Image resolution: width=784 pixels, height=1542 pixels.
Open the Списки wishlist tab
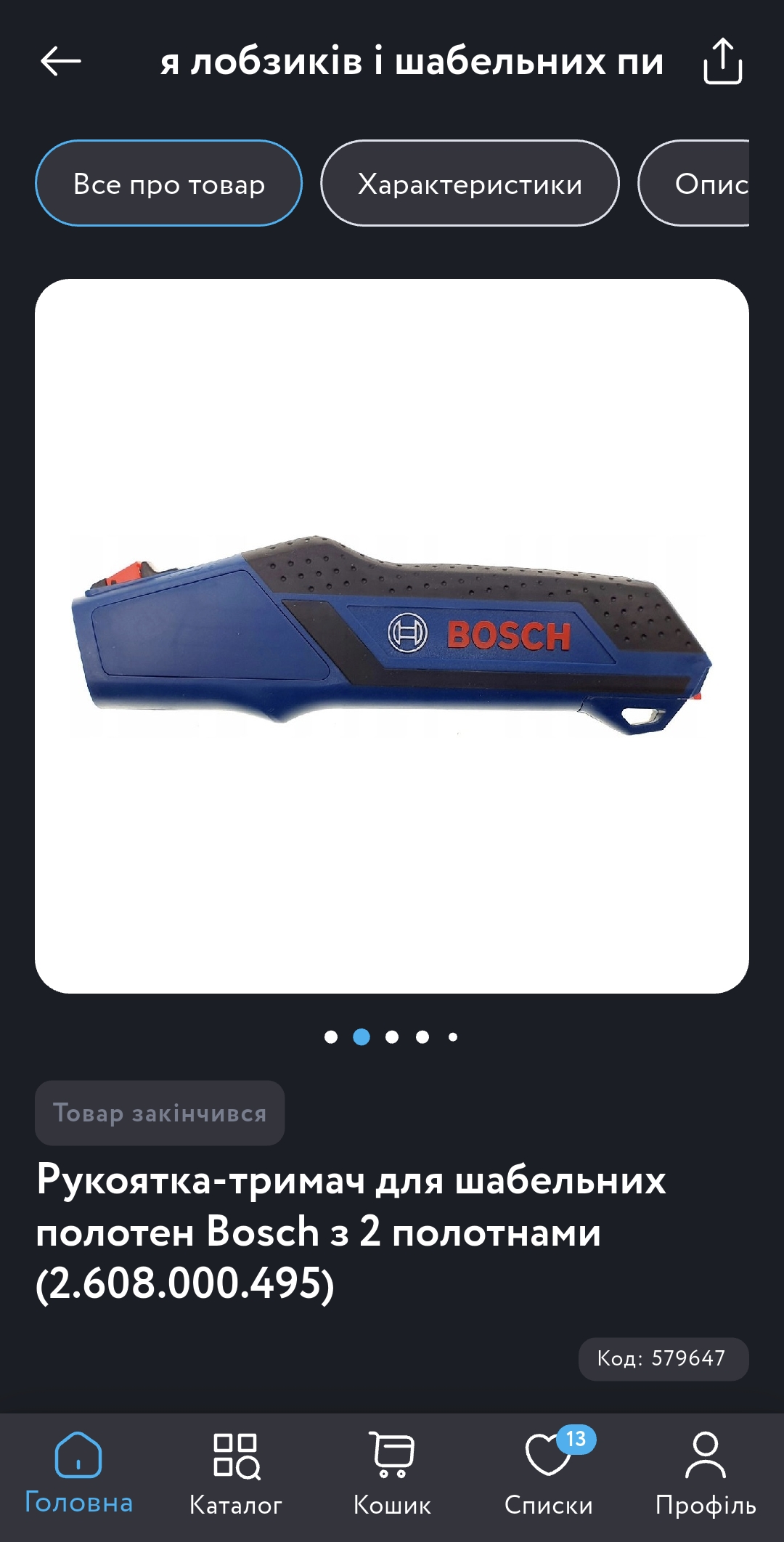549,1474
